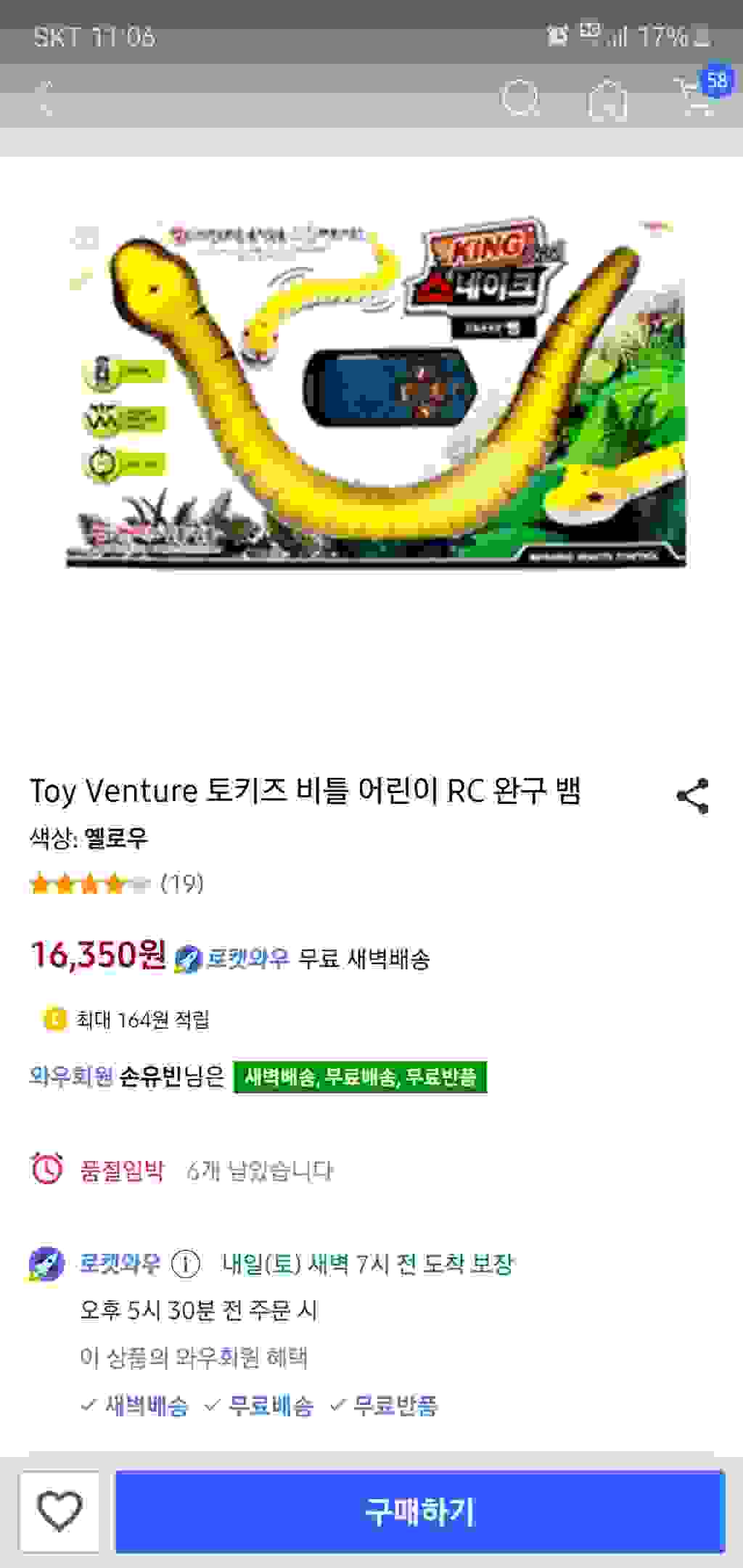
Task: View the 19 customer reviews
Action: (x=116, y=883)
